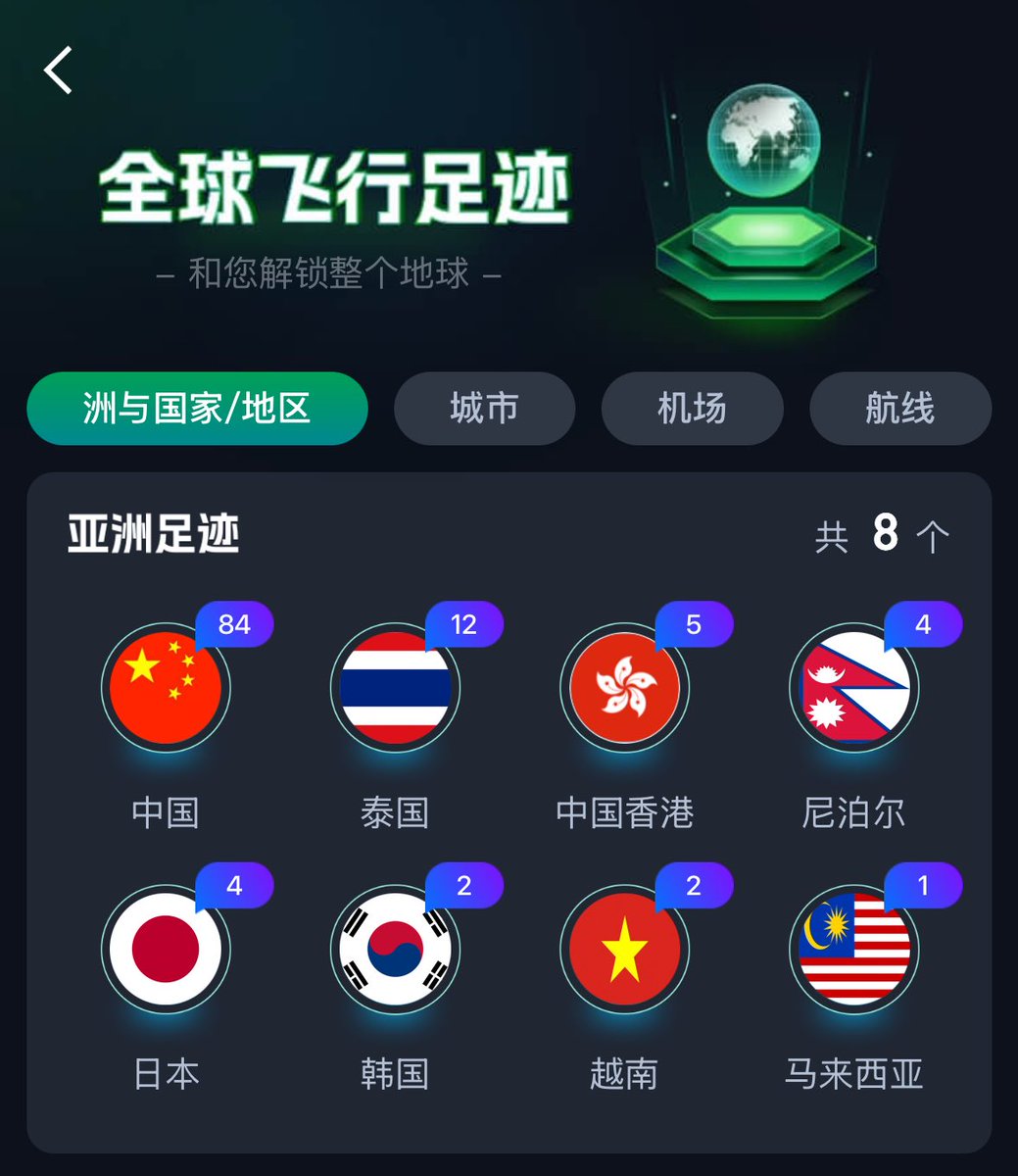
Task: Switch to the 航线 tab
Action: pyautogui.click(x=899, y=409)
